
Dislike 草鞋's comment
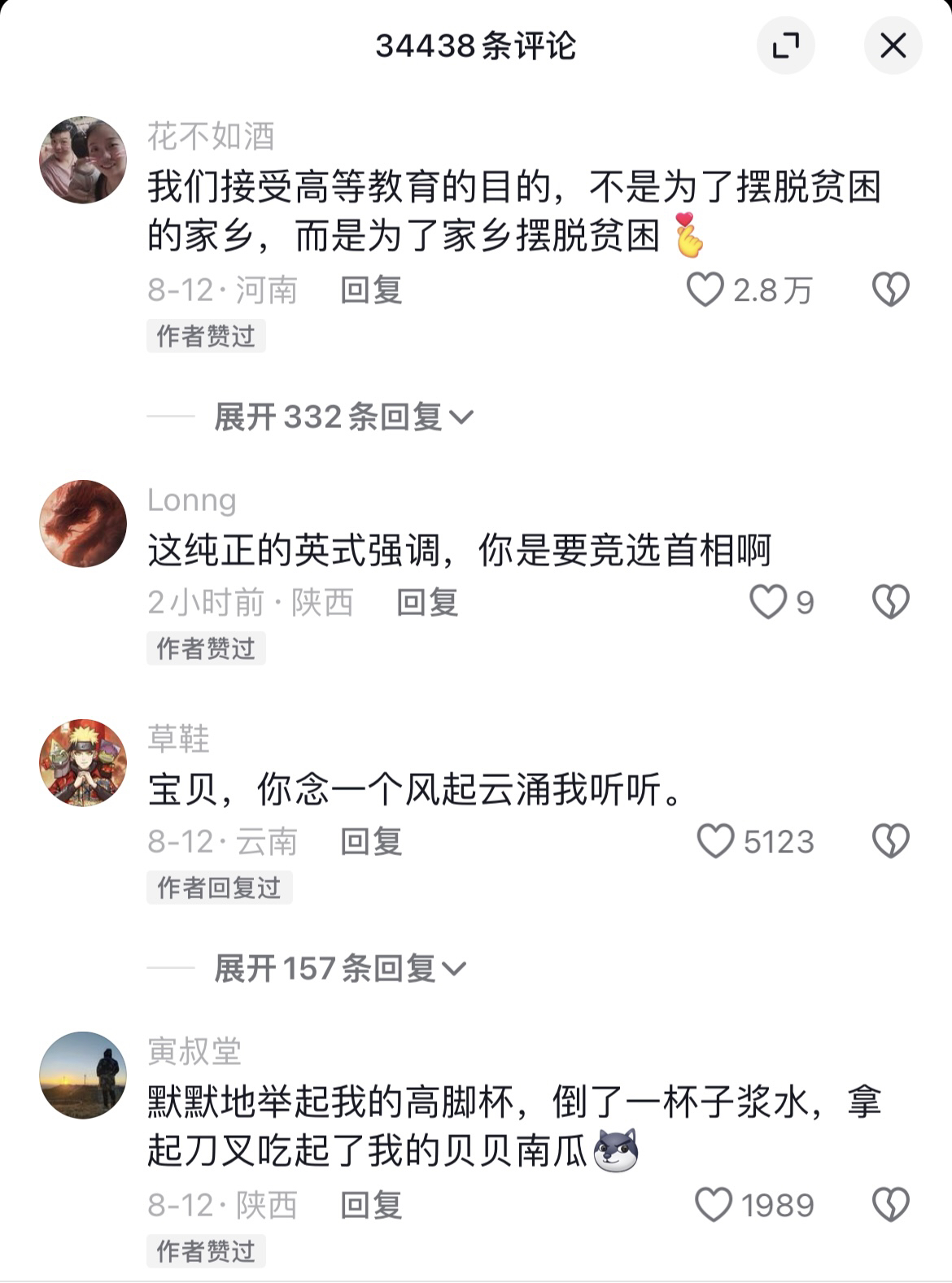[x=890, y=841]
